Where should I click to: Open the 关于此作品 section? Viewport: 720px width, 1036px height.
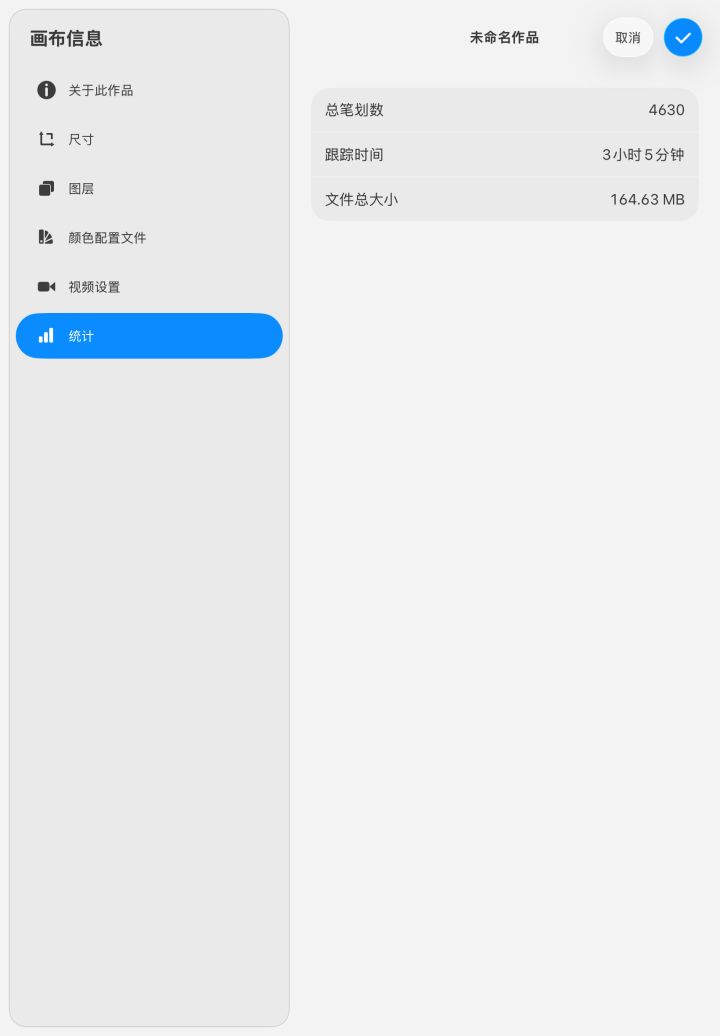pos(100,90)
